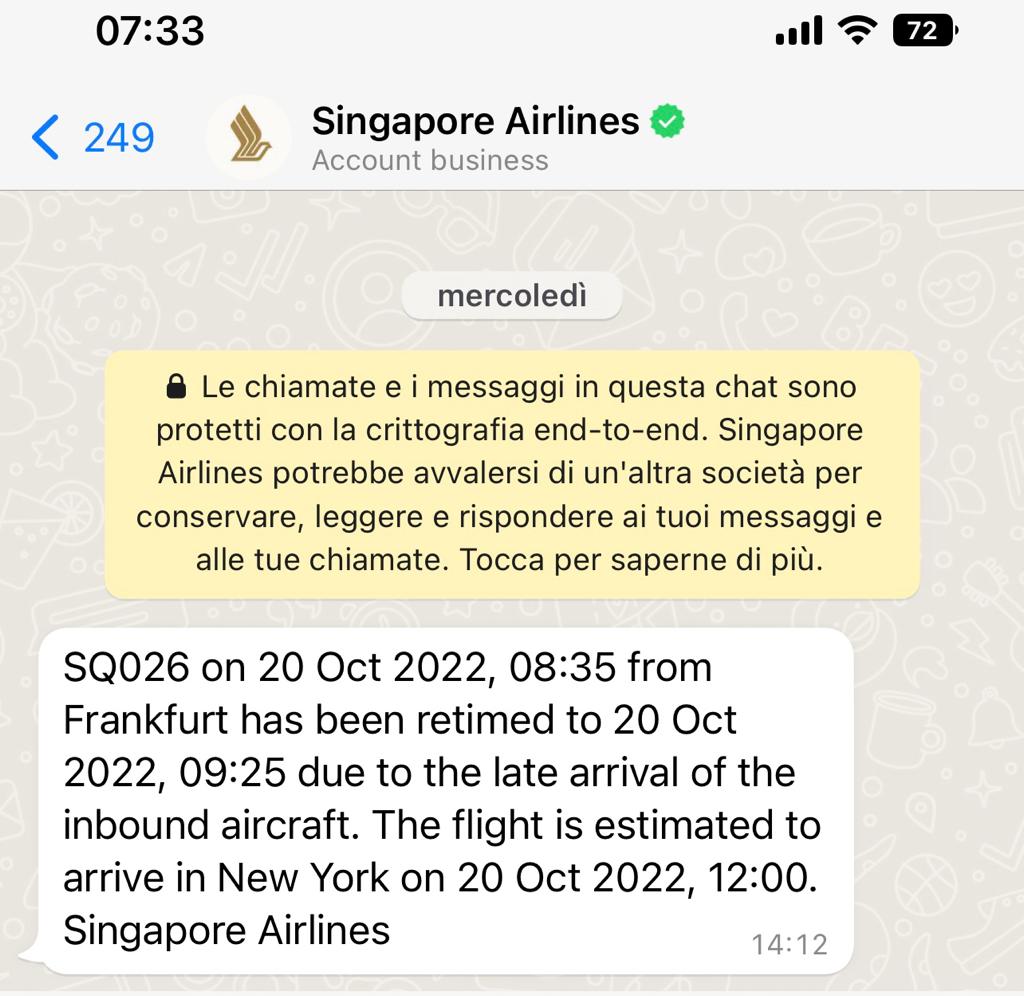
Task: Go back to the chat list
Action: 90,137
